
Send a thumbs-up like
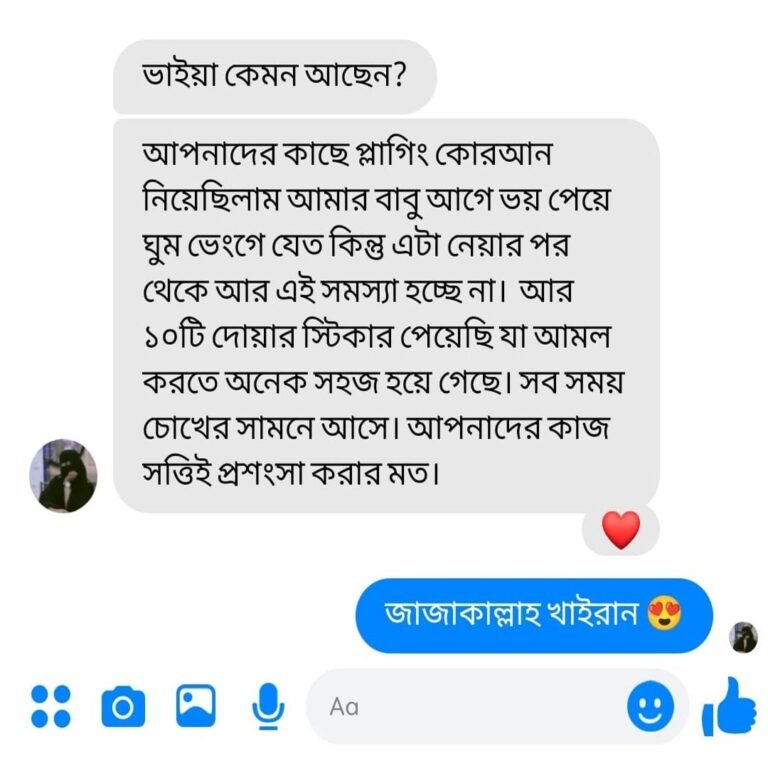tap(729, 706)
